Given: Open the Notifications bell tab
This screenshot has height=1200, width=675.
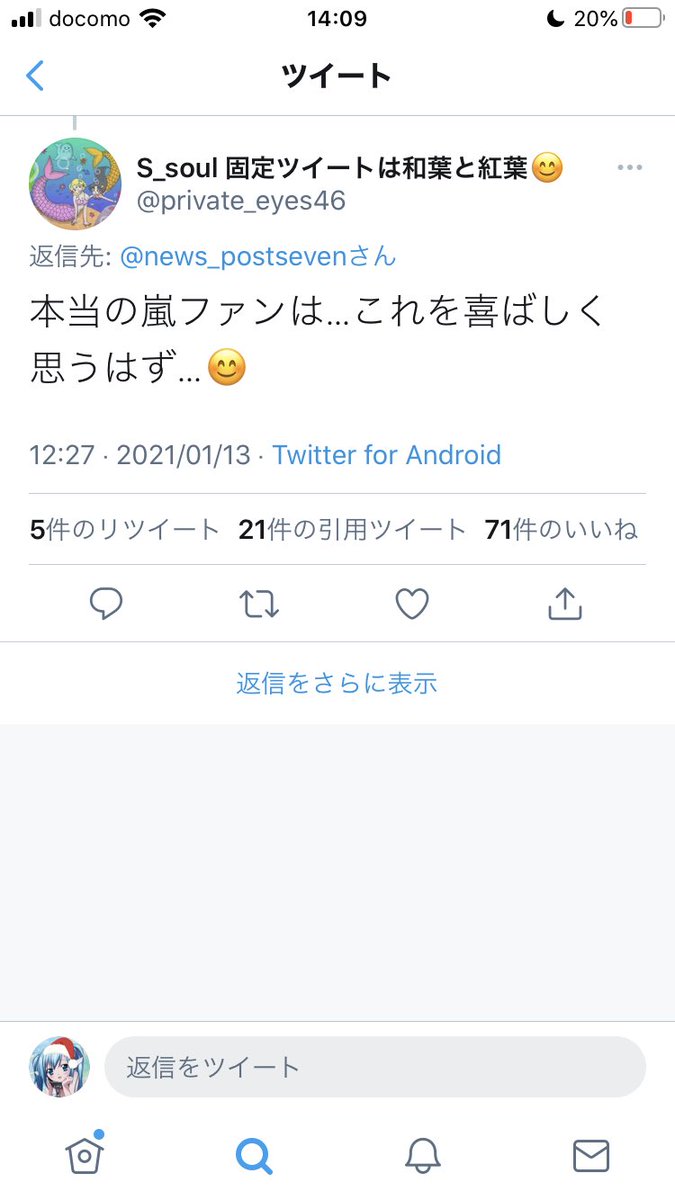Looking at the screenshot, I should [423, 1156].
